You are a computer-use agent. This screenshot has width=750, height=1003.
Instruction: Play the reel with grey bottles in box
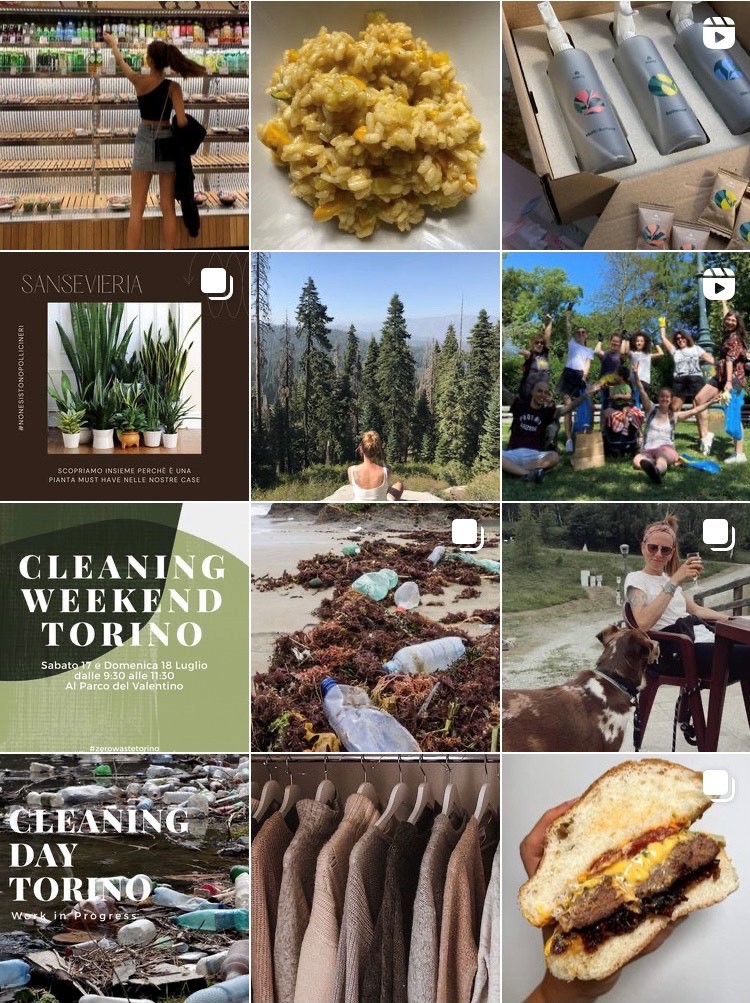click(626, 125)
